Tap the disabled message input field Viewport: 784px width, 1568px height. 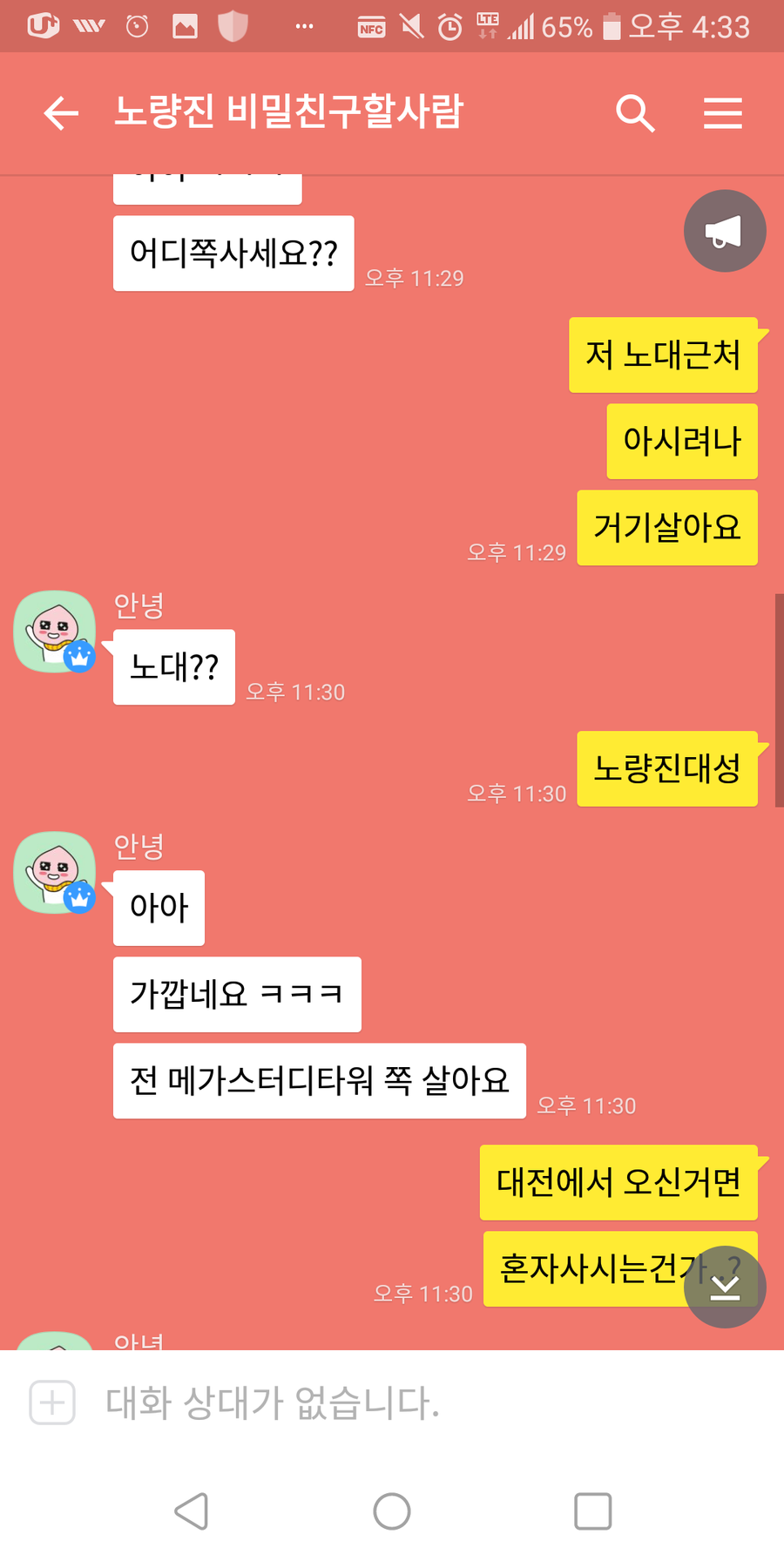coord(392,1402)
